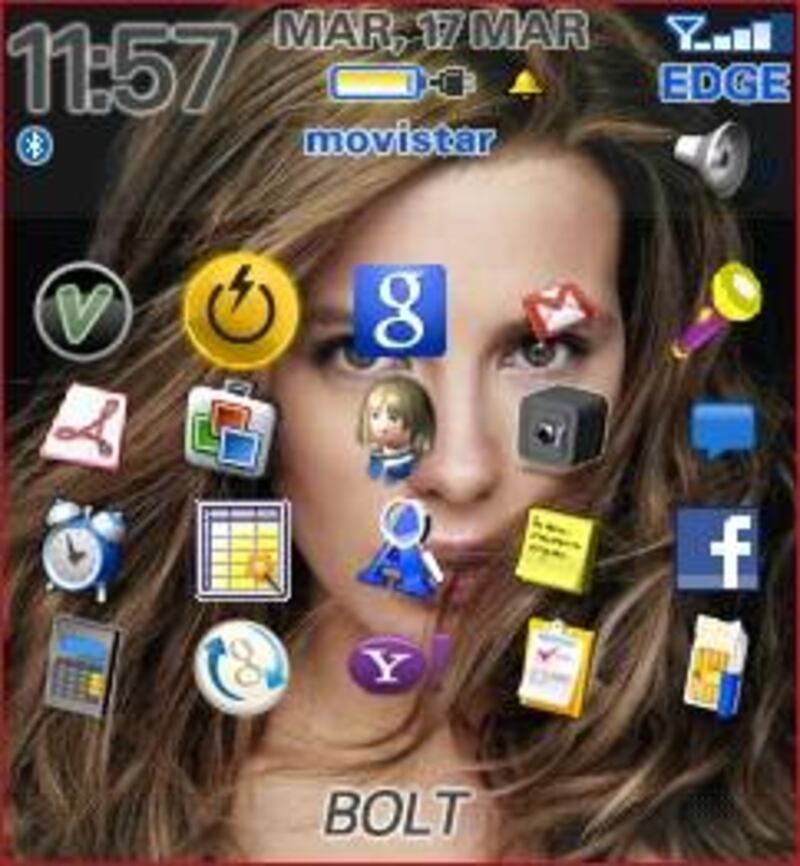This screenshot has width=800, height=866.
Task: Launch the camera app
Action: click(561, 428)
